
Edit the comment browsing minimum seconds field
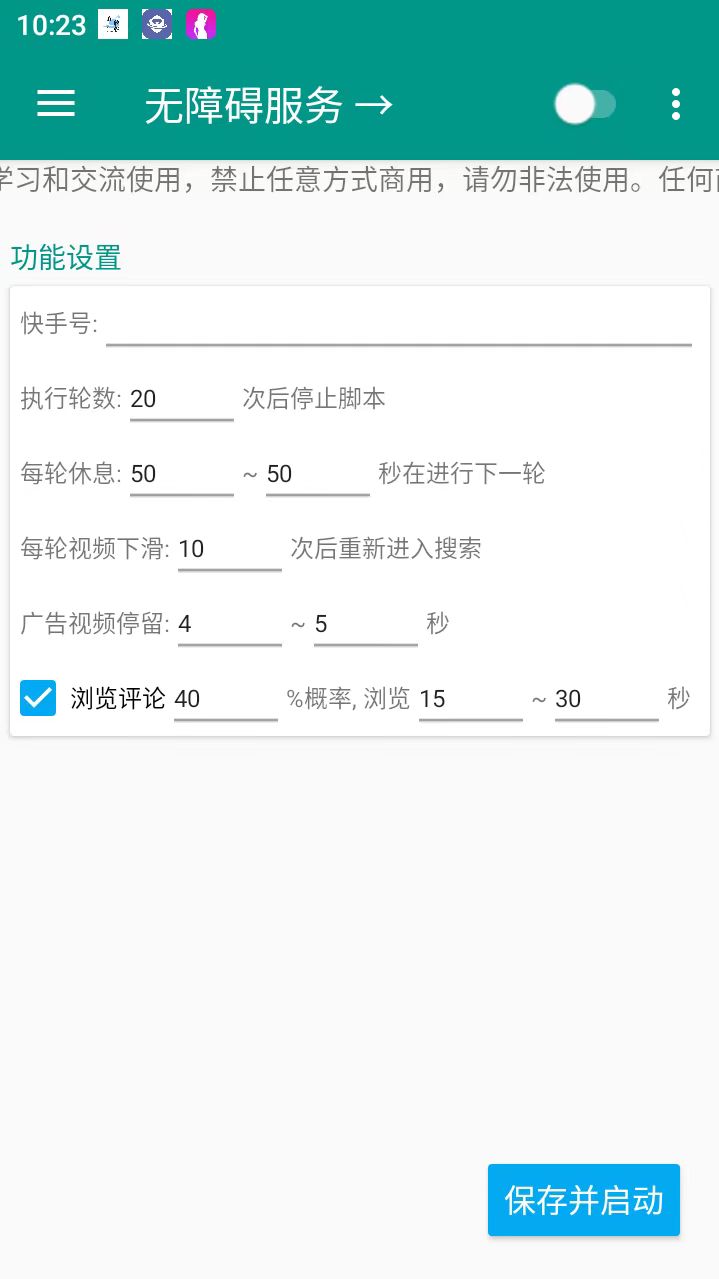pos(470,699)
